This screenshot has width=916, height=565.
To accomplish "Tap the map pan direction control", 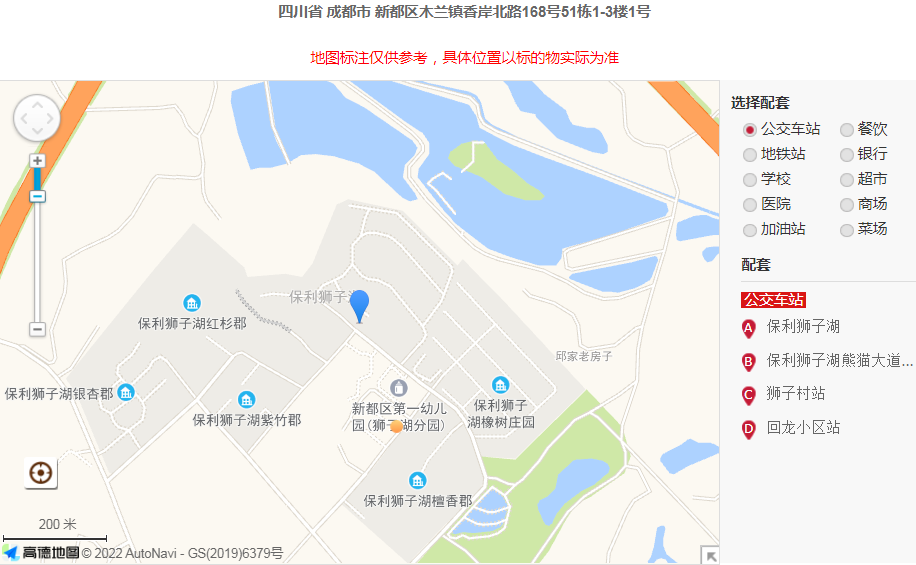I will 37,119.
